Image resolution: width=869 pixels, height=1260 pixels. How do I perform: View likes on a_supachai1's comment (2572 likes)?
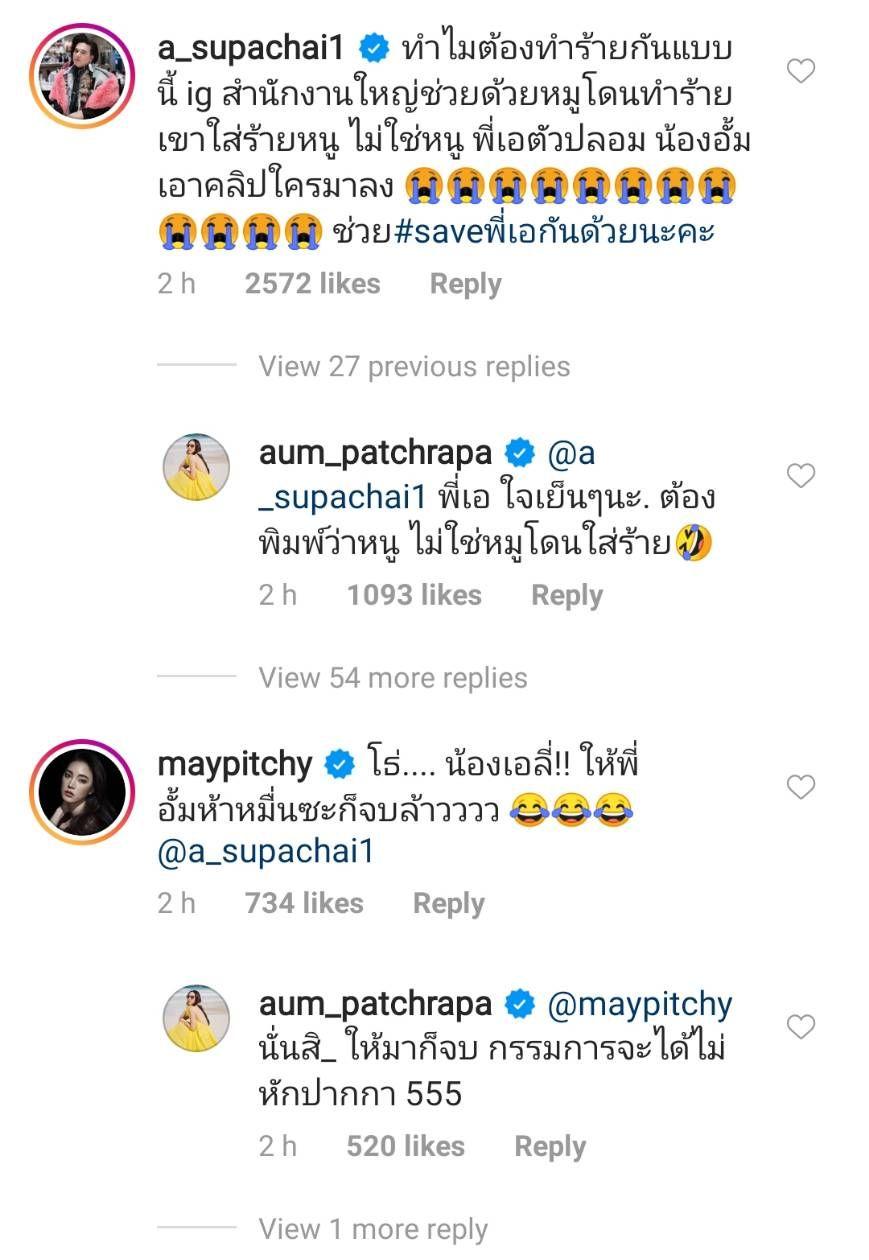click(313, 284)
